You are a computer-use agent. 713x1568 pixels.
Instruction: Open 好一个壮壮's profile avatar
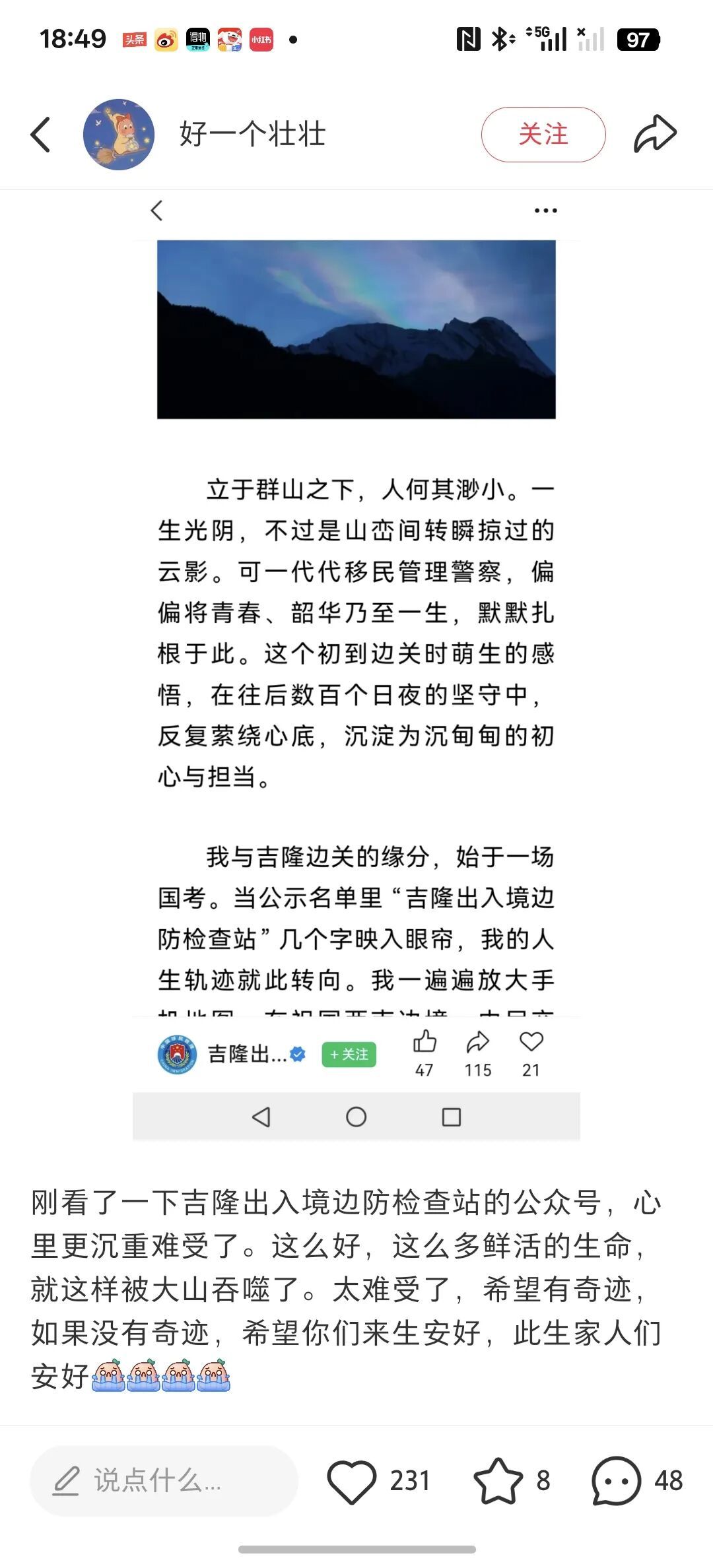[x=119, y=135]
